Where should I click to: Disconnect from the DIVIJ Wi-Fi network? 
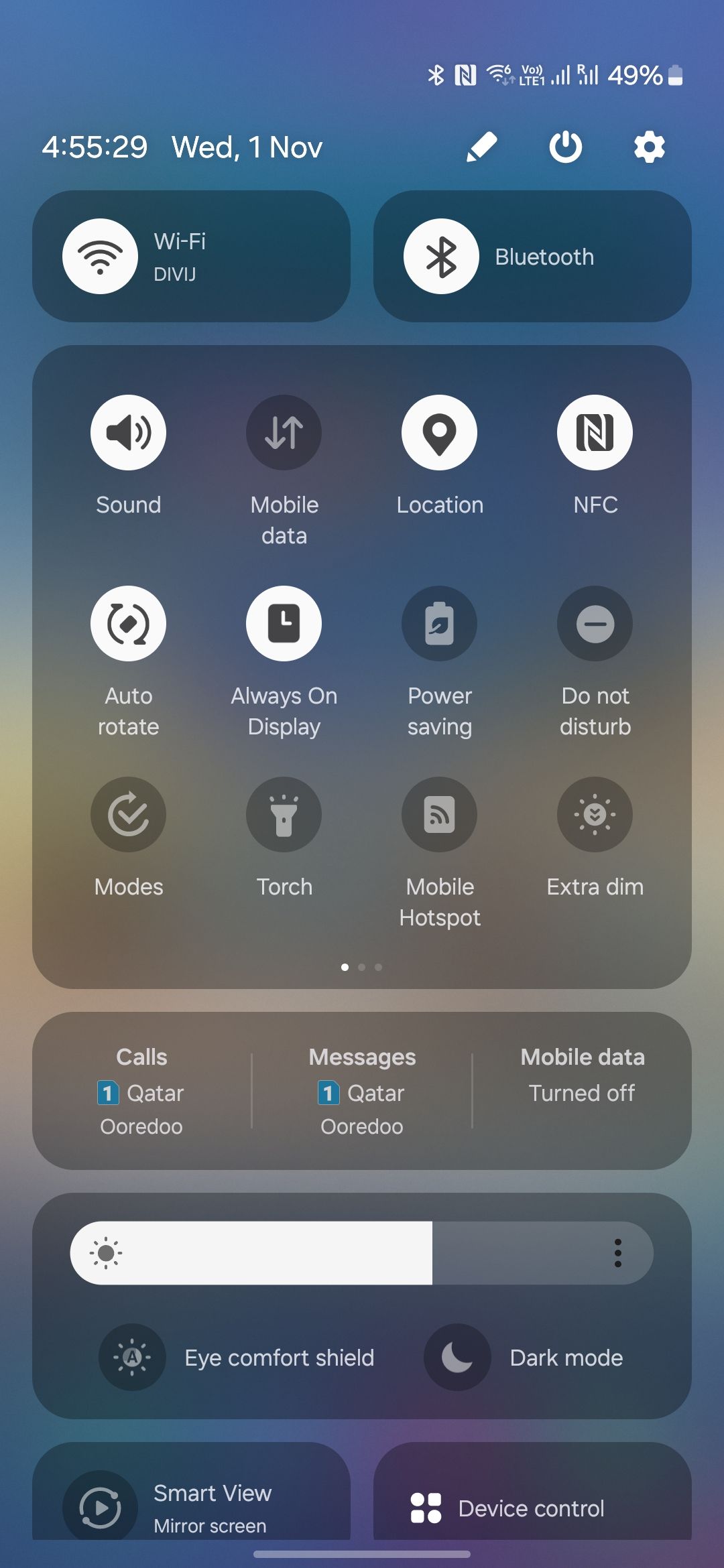point(191,256)
